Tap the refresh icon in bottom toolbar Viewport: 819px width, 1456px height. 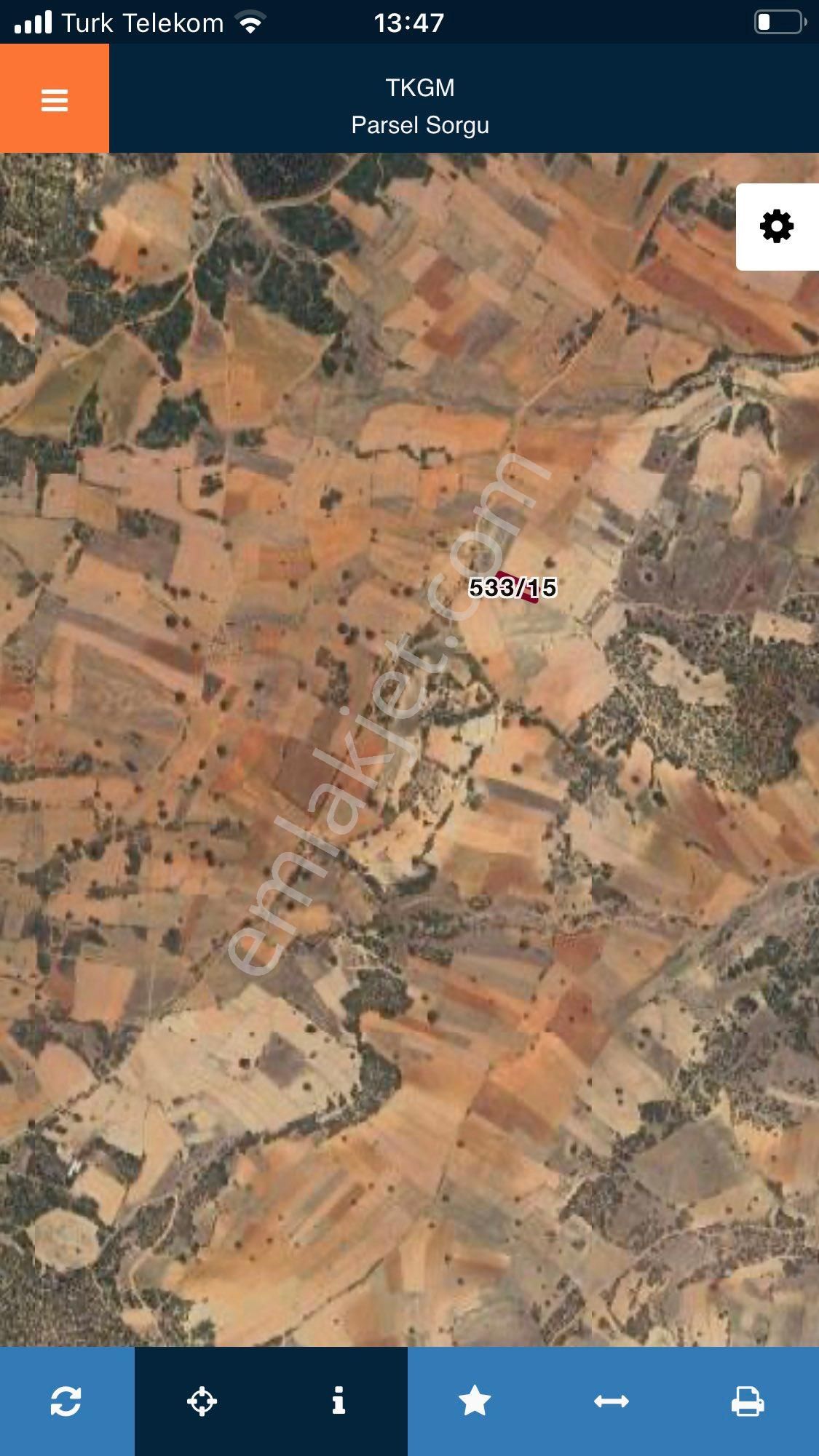(x=66, y=1401)
